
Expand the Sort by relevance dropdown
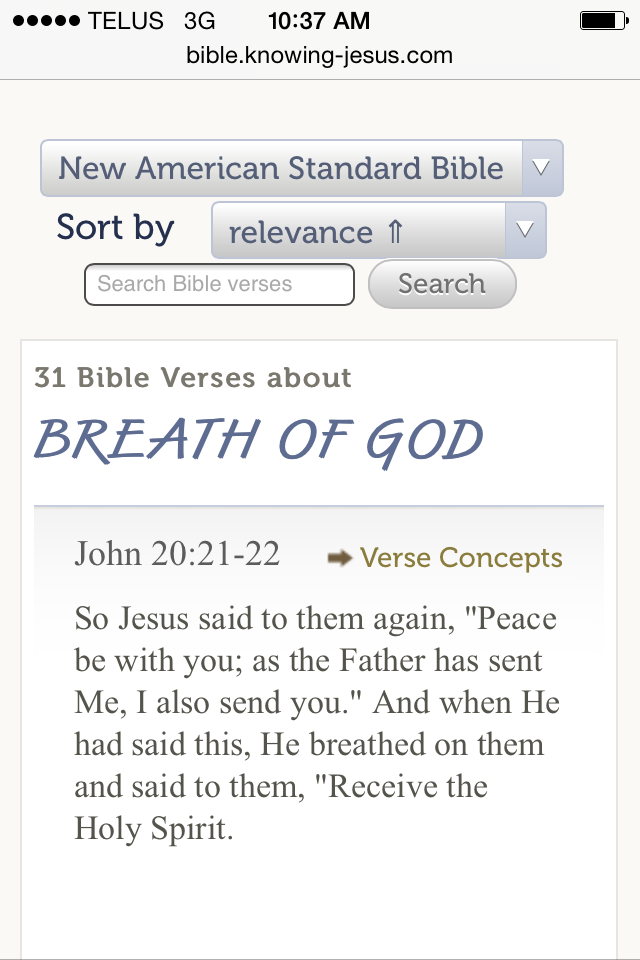tap(378, 231)
